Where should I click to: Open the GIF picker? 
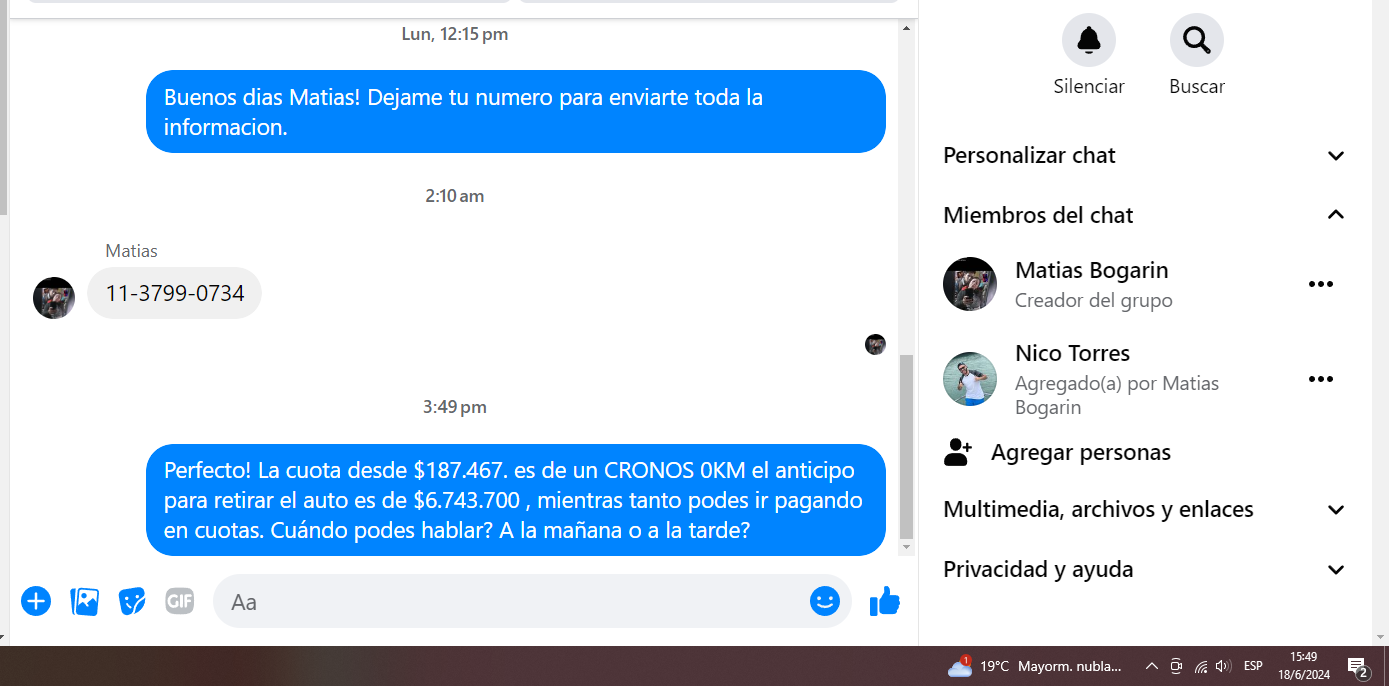[x=180, y=601]
